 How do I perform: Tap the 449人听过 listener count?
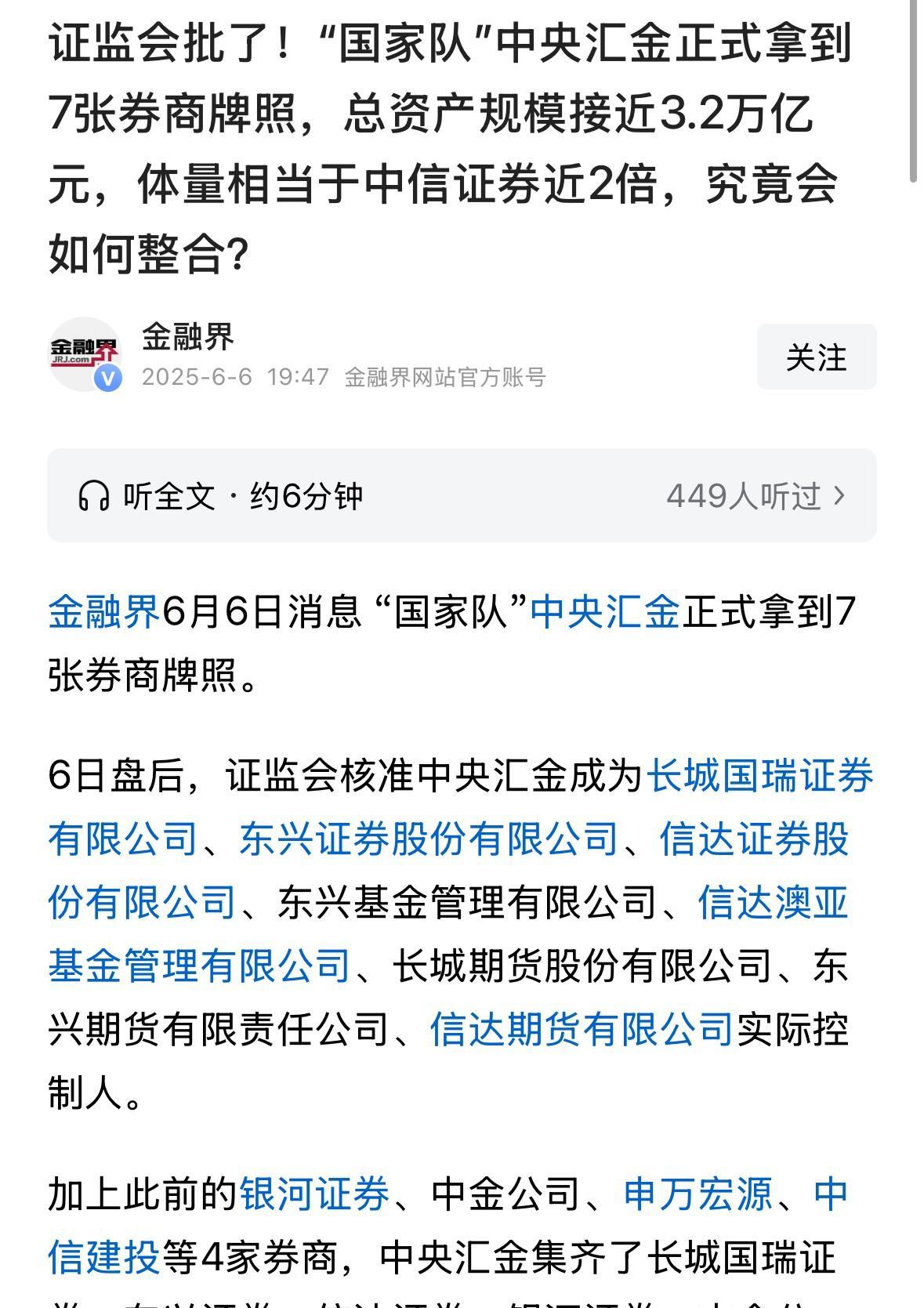(741, 495)
